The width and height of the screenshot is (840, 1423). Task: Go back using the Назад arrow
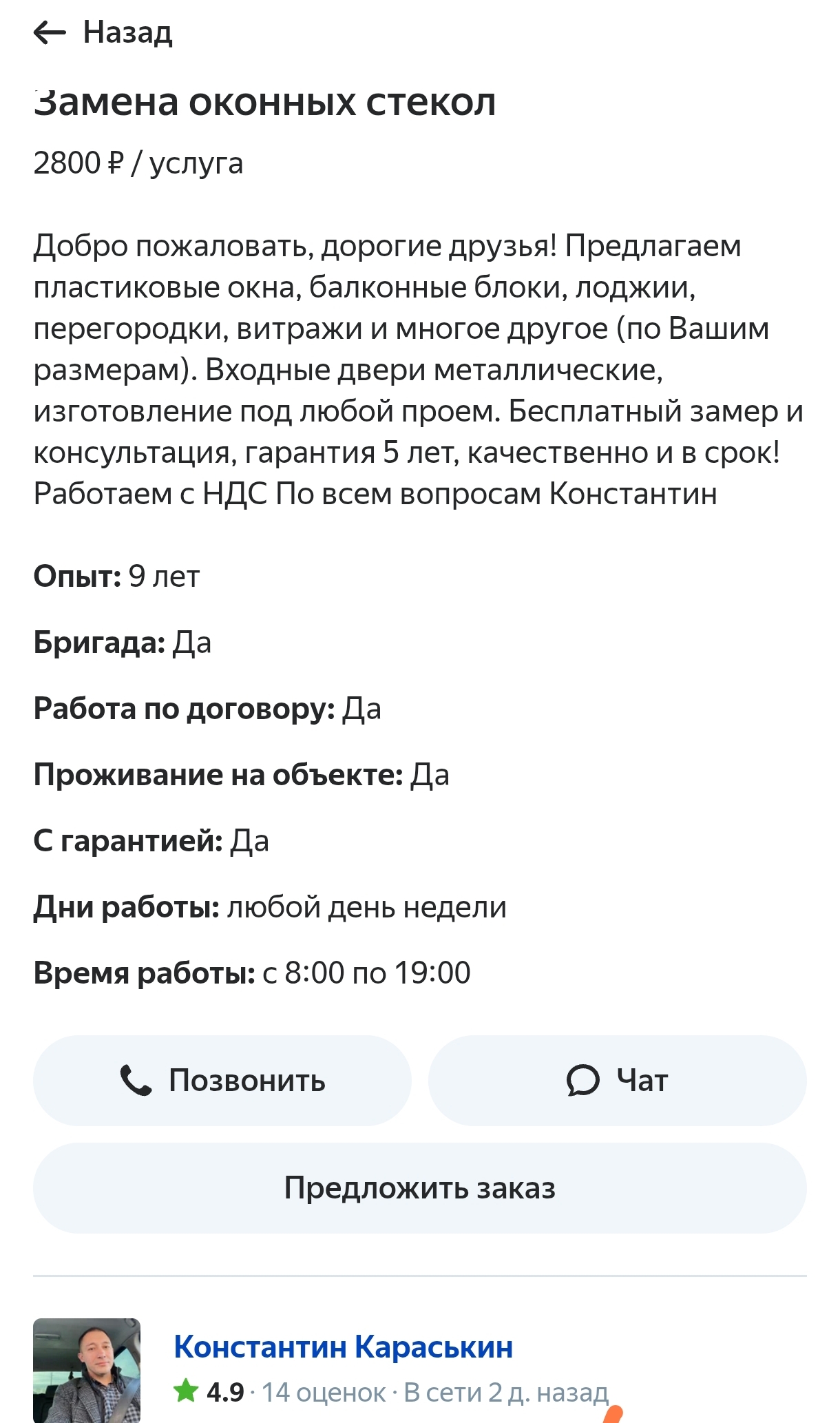pyautogui.click(x=50, y=32)
